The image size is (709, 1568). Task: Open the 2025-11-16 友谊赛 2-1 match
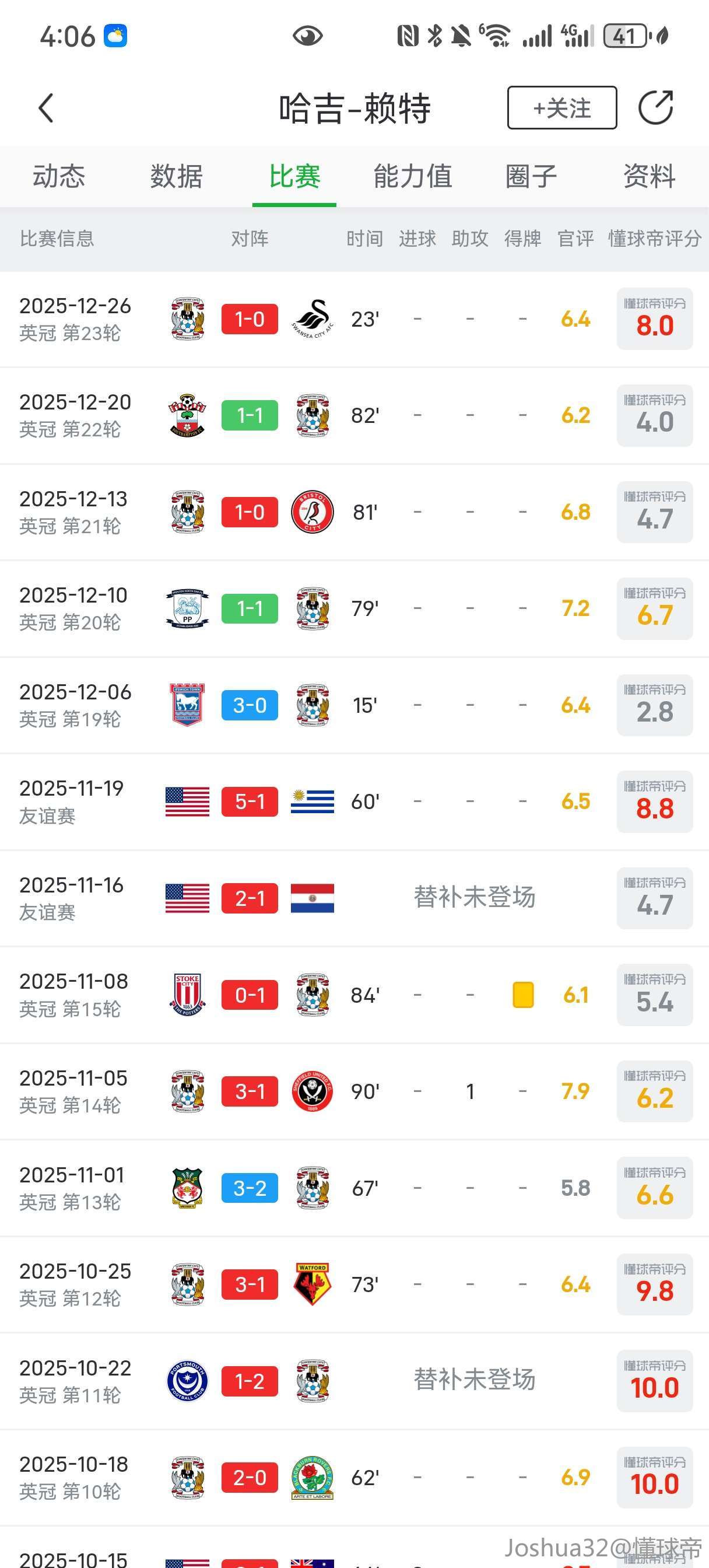[250, 898]
